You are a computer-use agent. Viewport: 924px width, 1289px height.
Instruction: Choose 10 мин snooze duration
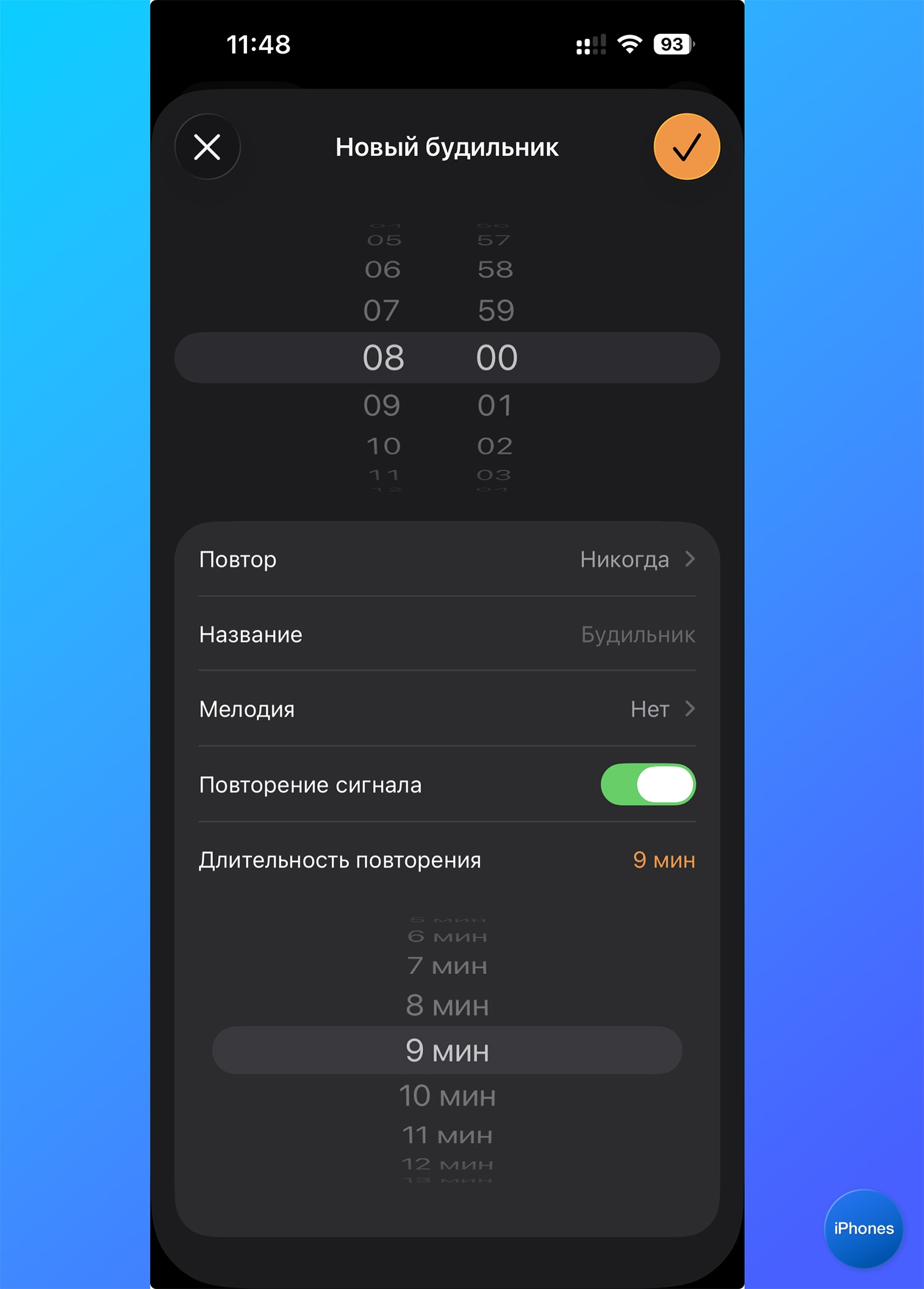click(x=447, y=1096)
